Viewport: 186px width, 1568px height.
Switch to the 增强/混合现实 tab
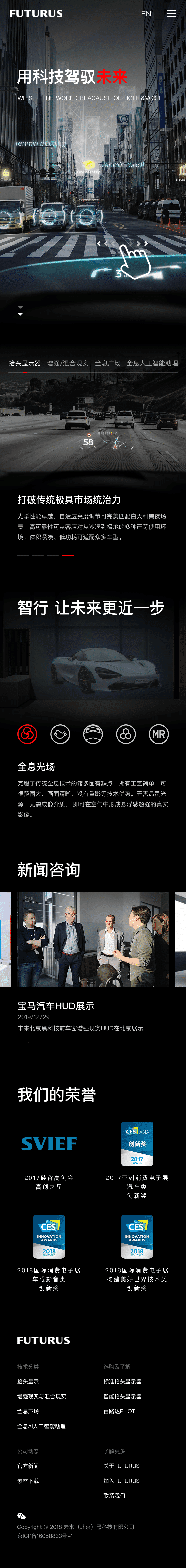click(68, 364)
